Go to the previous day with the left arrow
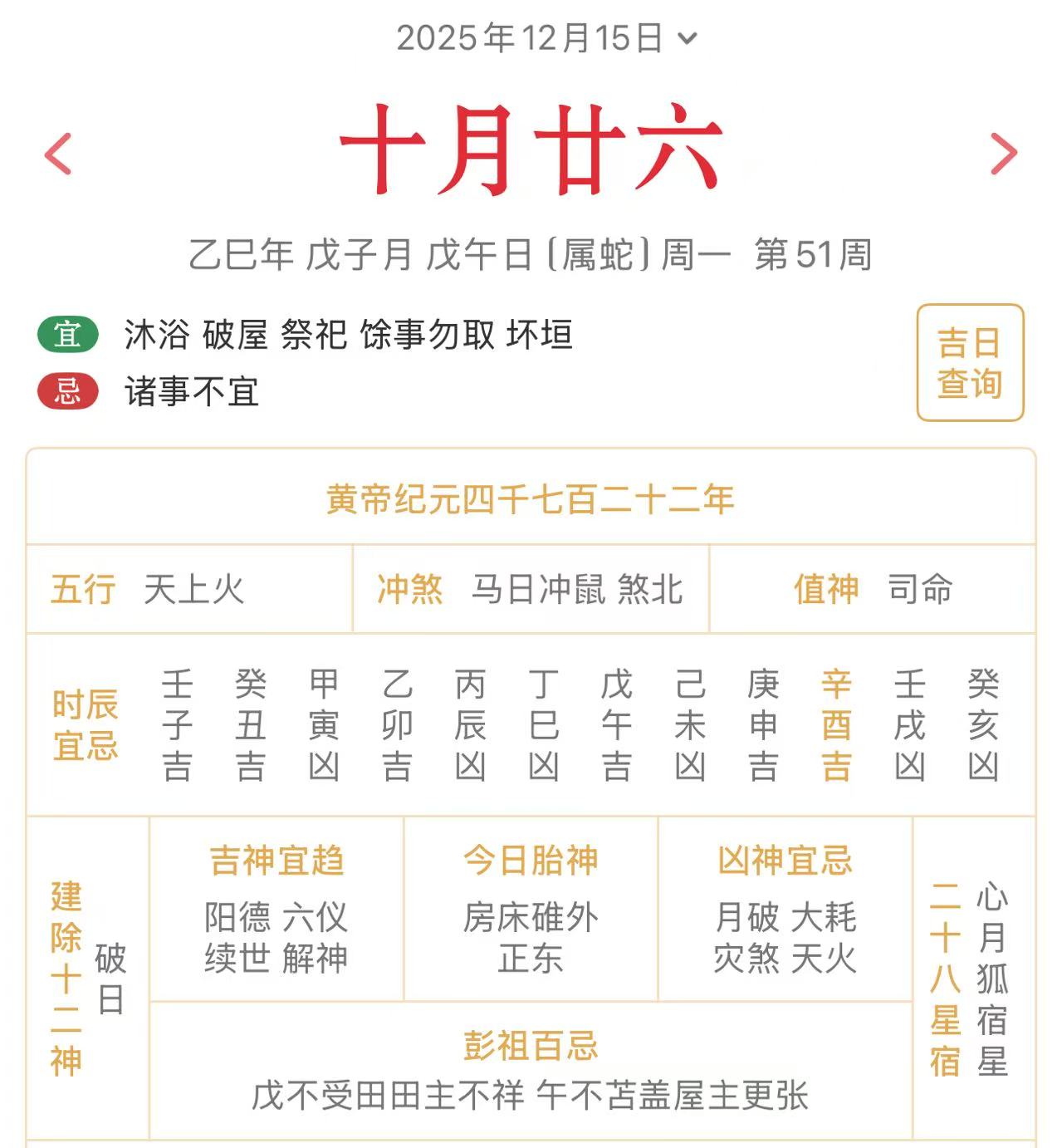This screenshot has height=1148, width=1062. pos(59,154)
